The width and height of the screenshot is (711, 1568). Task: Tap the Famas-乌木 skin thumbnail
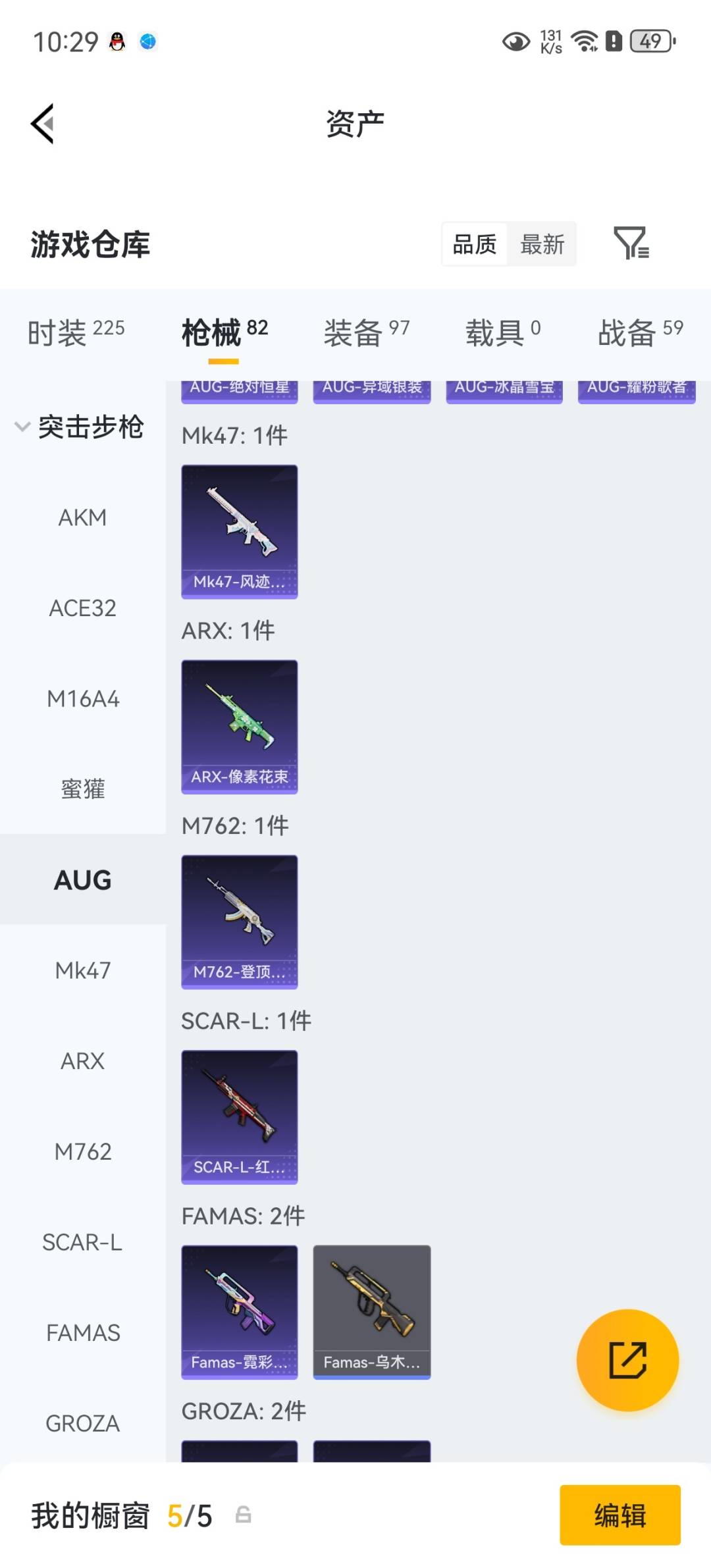pyautogui.click(x=372, y=1310)
